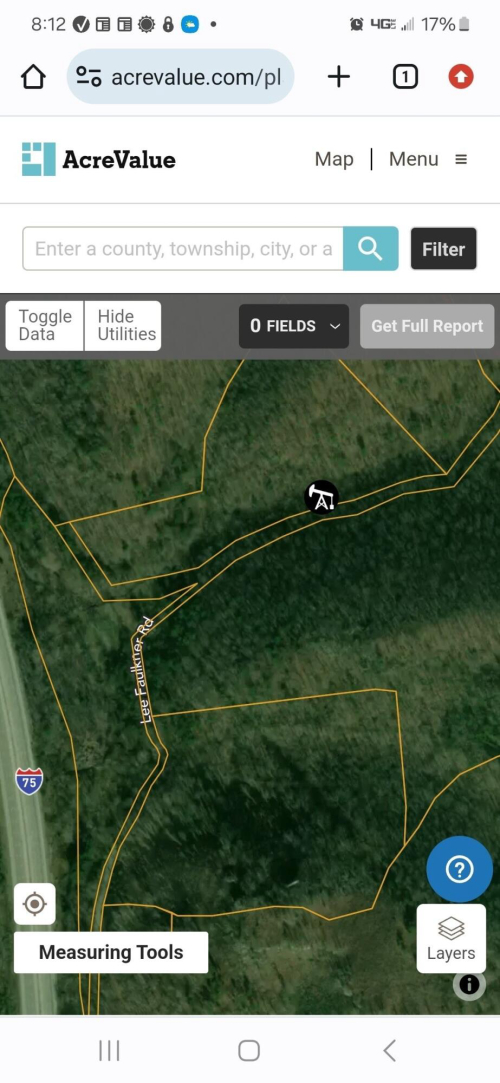This screenshot has height=1083, width=500.
Task: Open a new browser tab
Action: [x=338, y=77]
